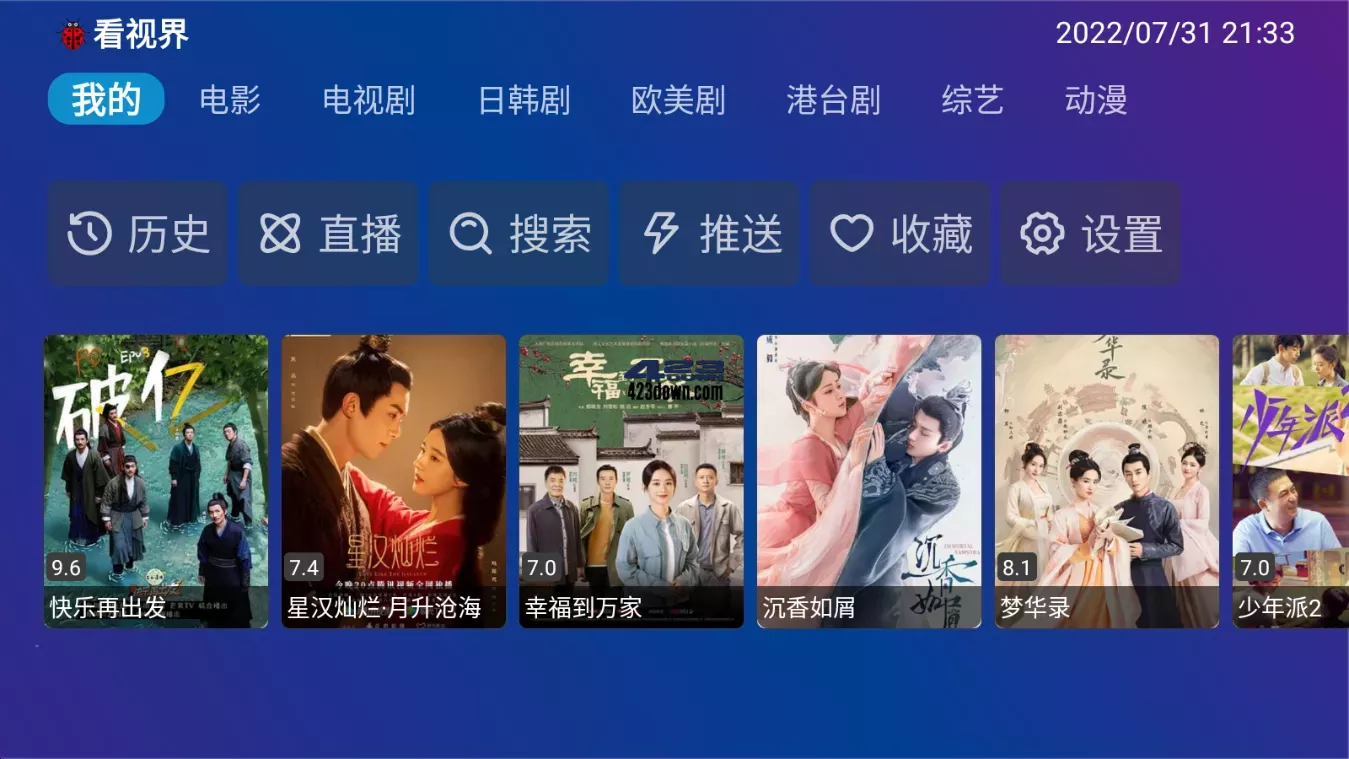Viewport: 1349px width, 759px height.
Task: Open the 沉香如屑 drama
Action: [869, 481]
